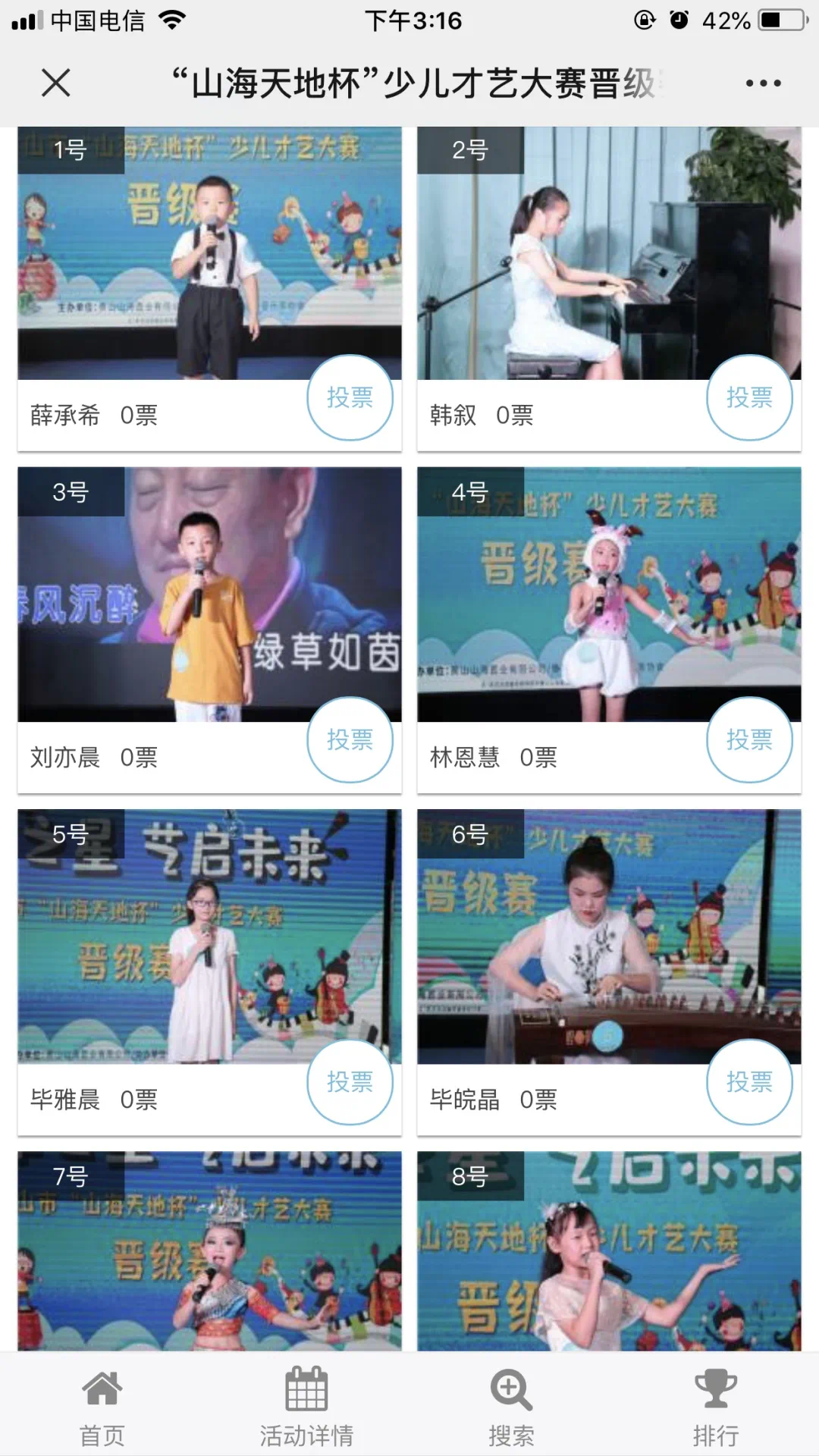Go to the 首页 tab
The width and height of the screenshot is (819, 1456).
pos(102,1406)
